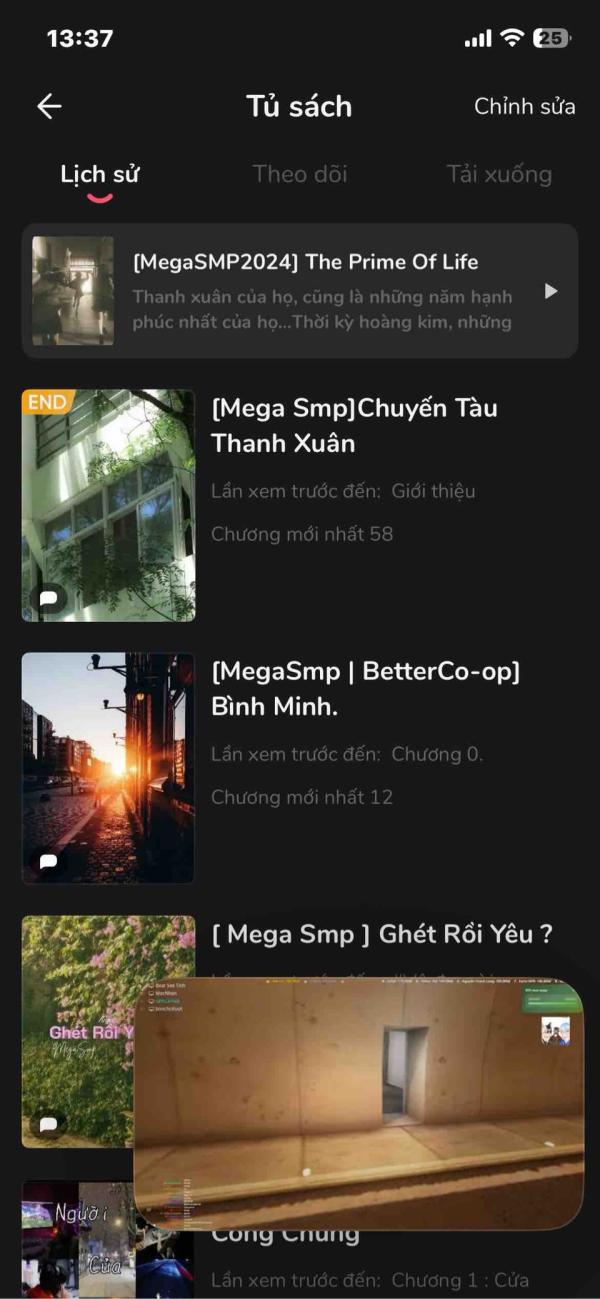Viewport: 600px width, 1299px height.
Task: Open Ghét Rồi Yêu story
Action: 383,935
